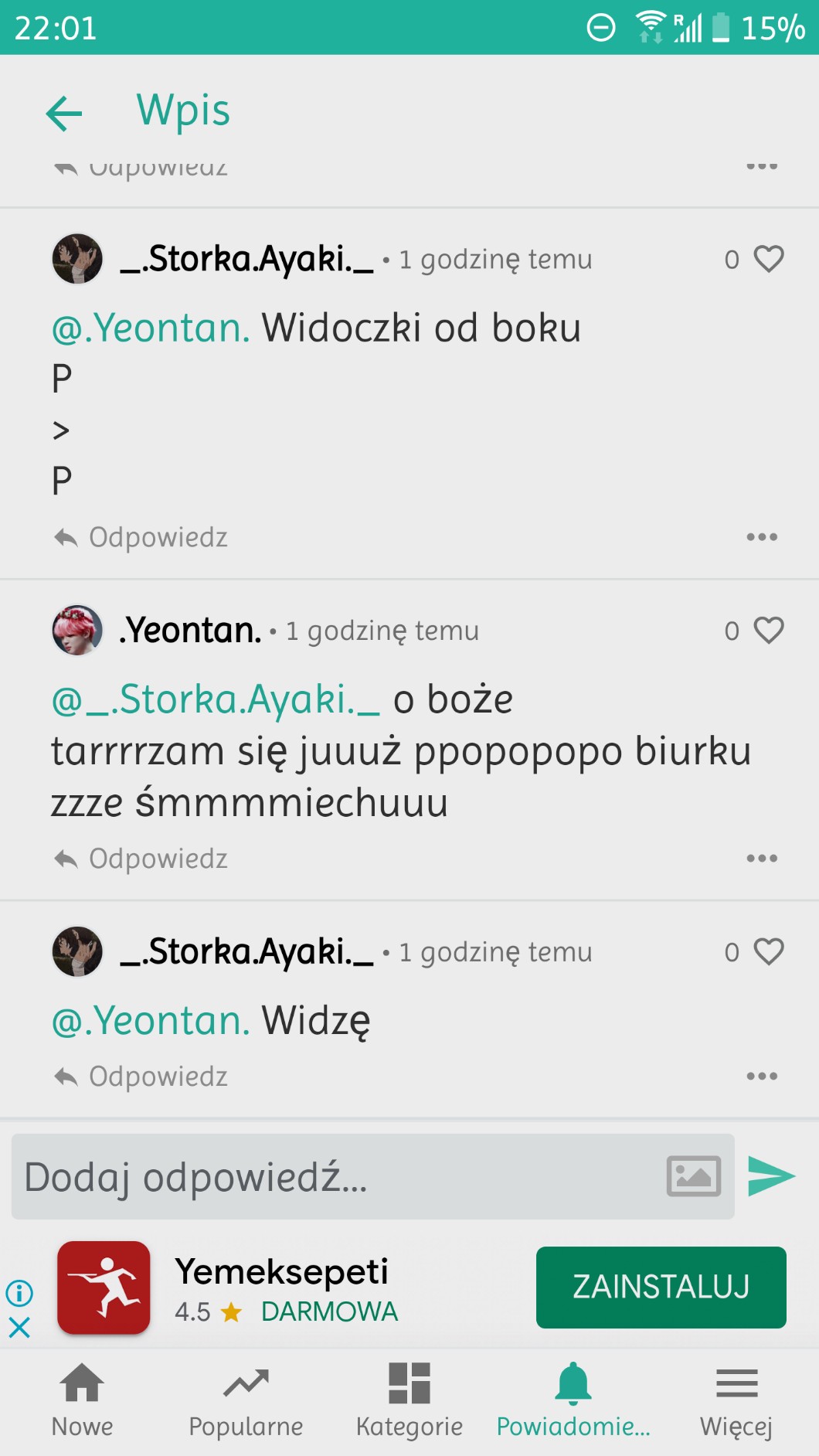Open more options on 'o boże' comment
819x1456 pixels.
(x=761, y=859)
